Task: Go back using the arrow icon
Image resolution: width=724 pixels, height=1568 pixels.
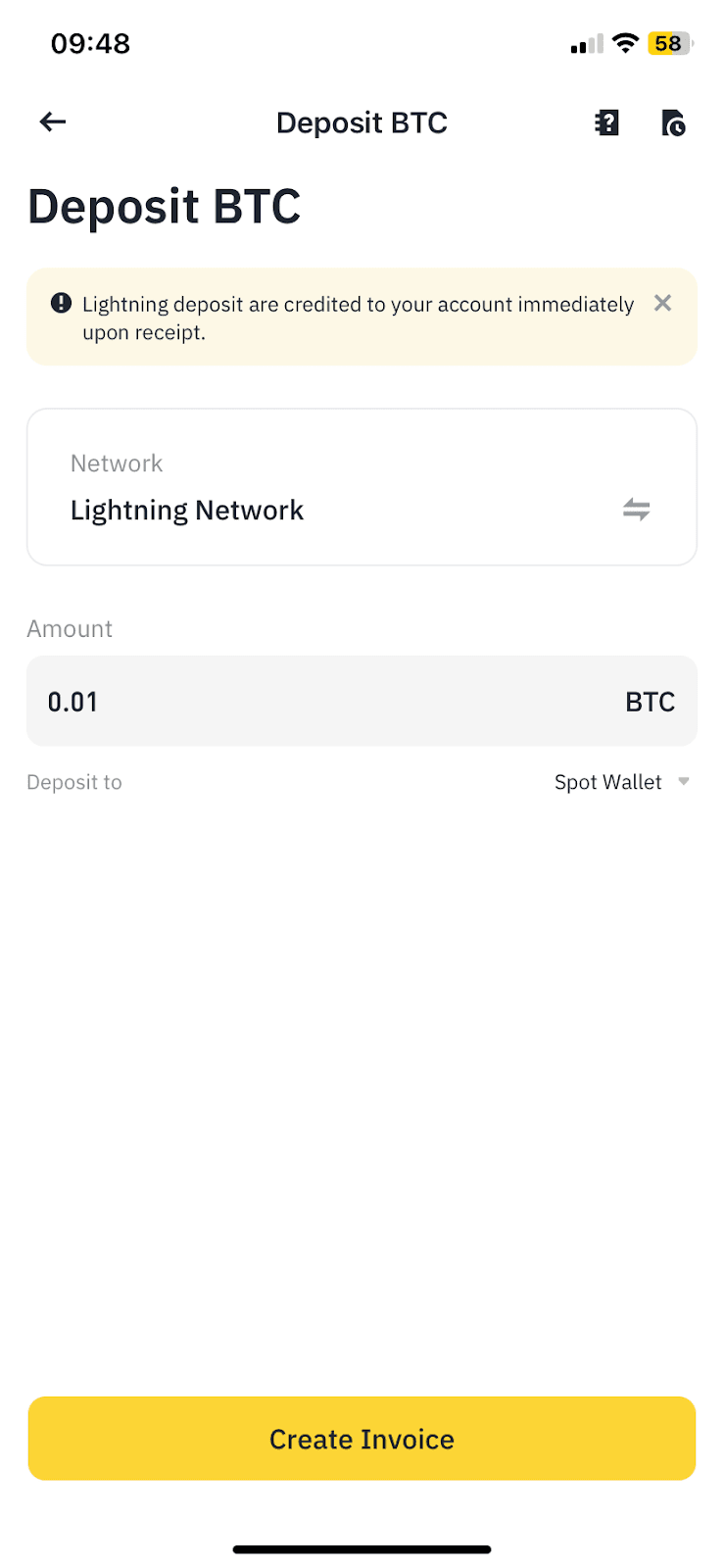Action: [x=53, y=122]
